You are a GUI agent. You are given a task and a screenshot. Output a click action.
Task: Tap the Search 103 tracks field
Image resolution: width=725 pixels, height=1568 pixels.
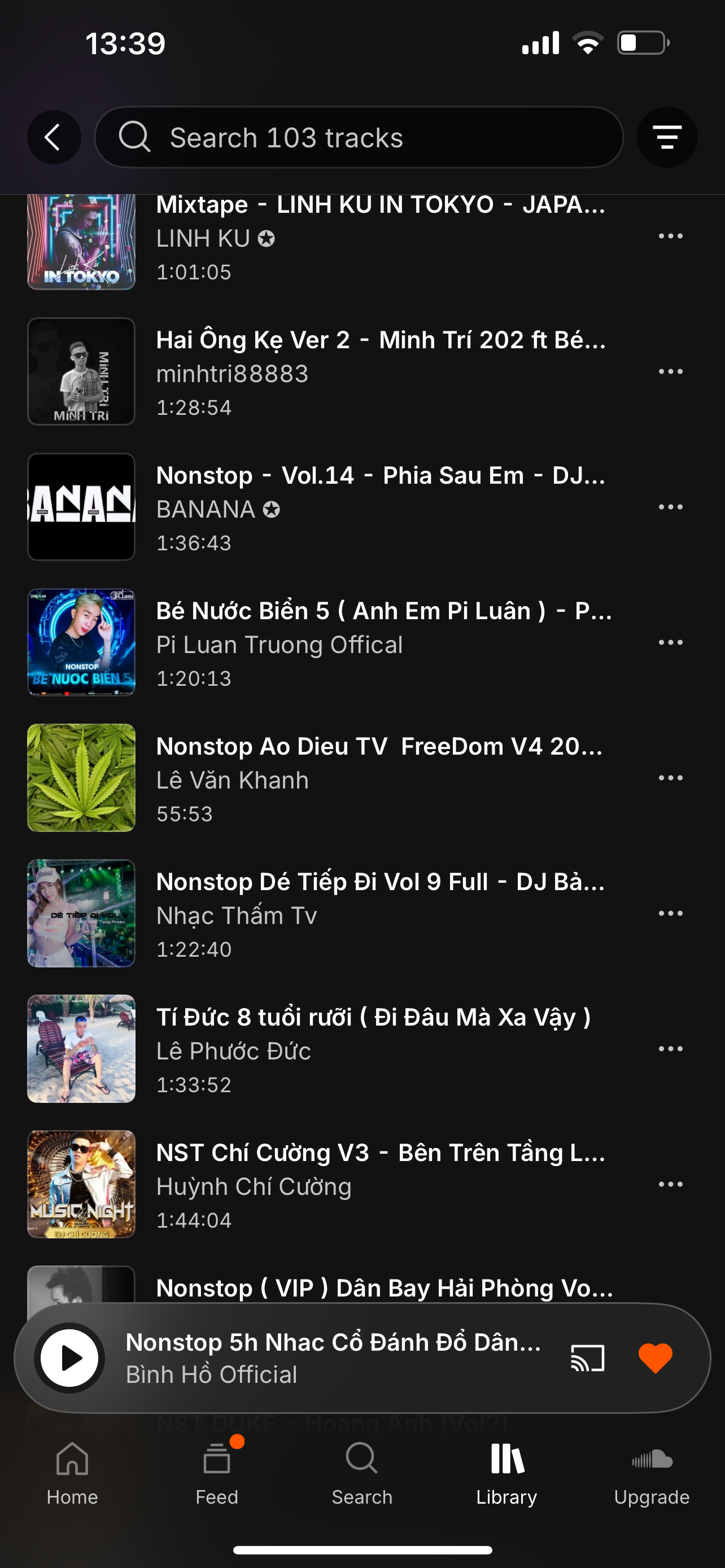[359, 138]
